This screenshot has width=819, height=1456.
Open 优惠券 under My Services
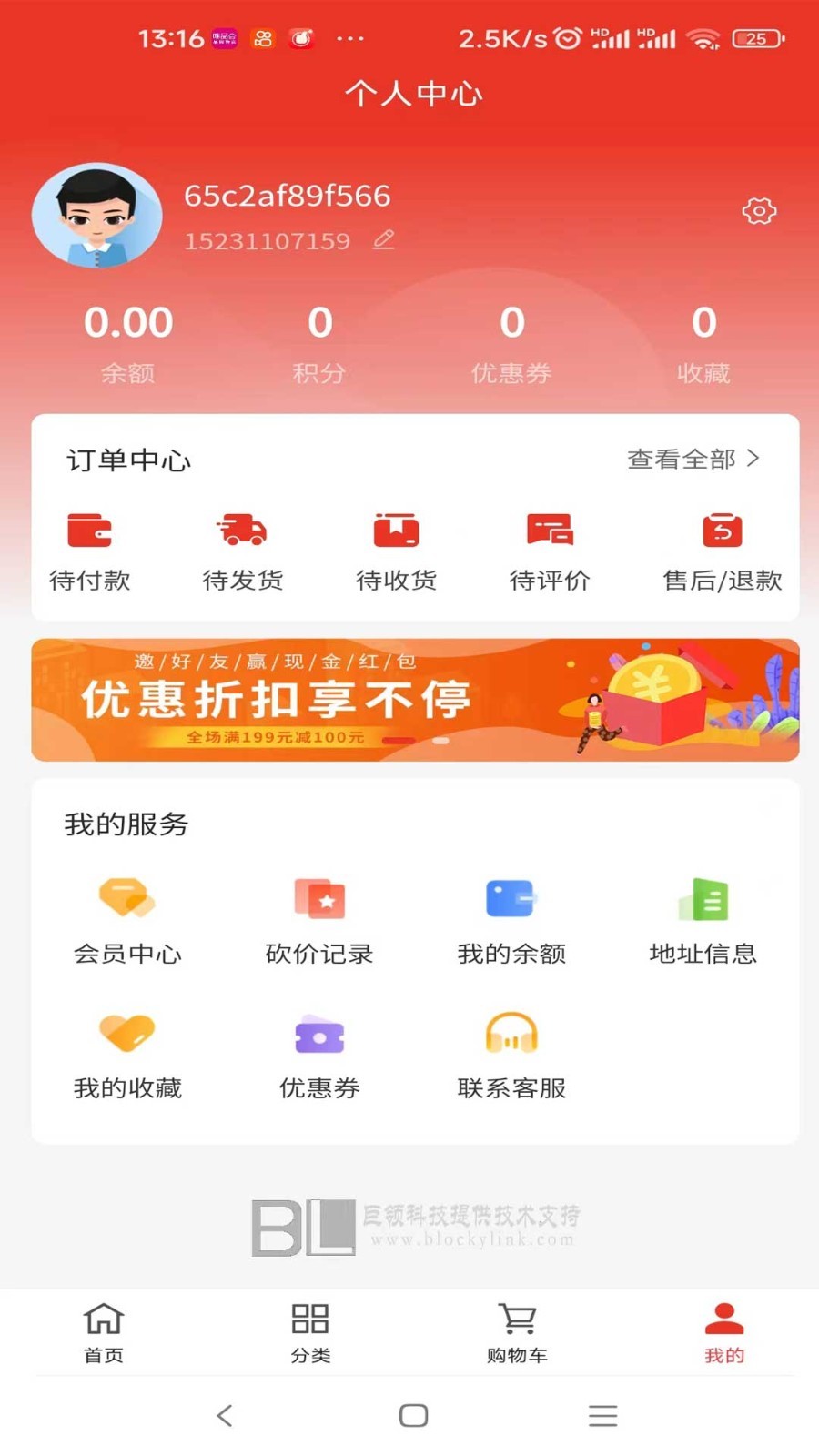pyautogui.click(x=319, y=1056)
